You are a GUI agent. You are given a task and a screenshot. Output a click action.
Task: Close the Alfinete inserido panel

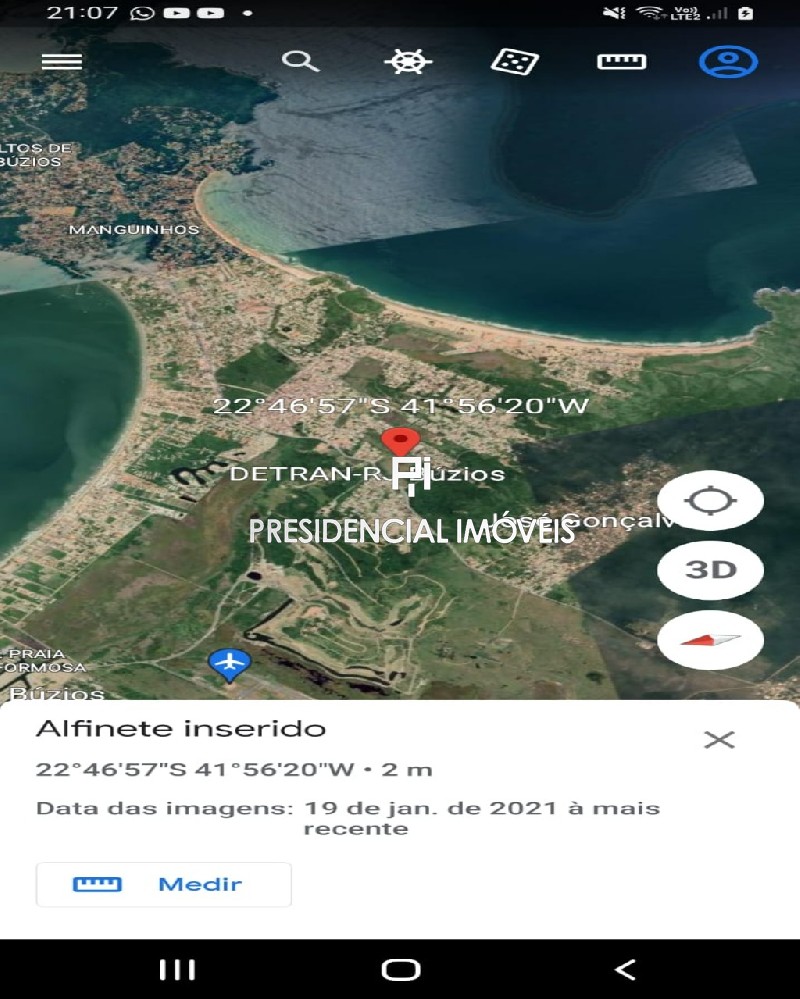click(x=719, y=739)
